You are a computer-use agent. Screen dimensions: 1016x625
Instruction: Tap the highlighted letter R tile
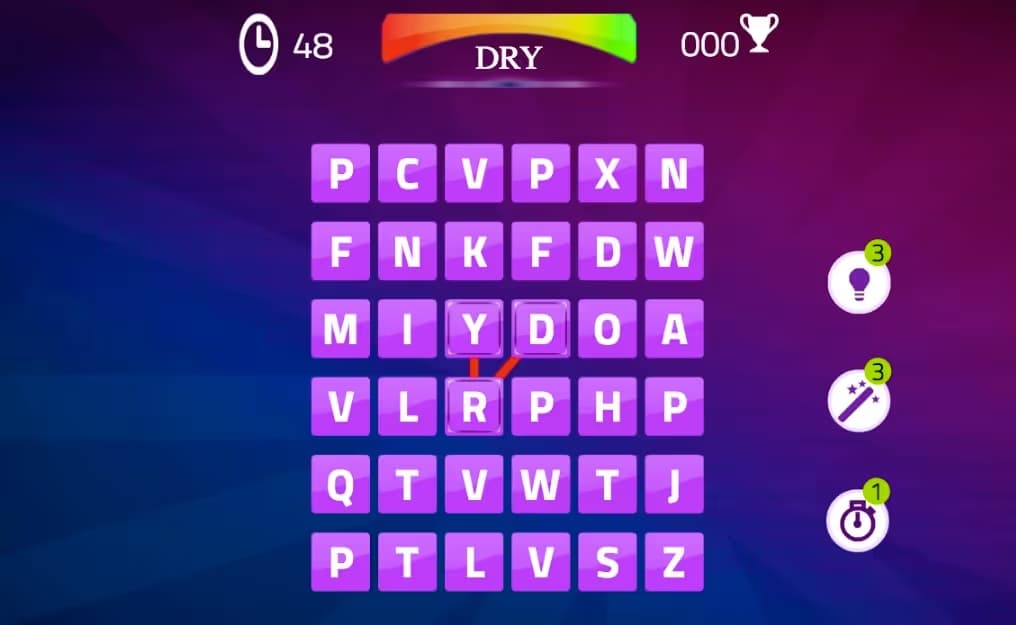[x=474, y=407]
